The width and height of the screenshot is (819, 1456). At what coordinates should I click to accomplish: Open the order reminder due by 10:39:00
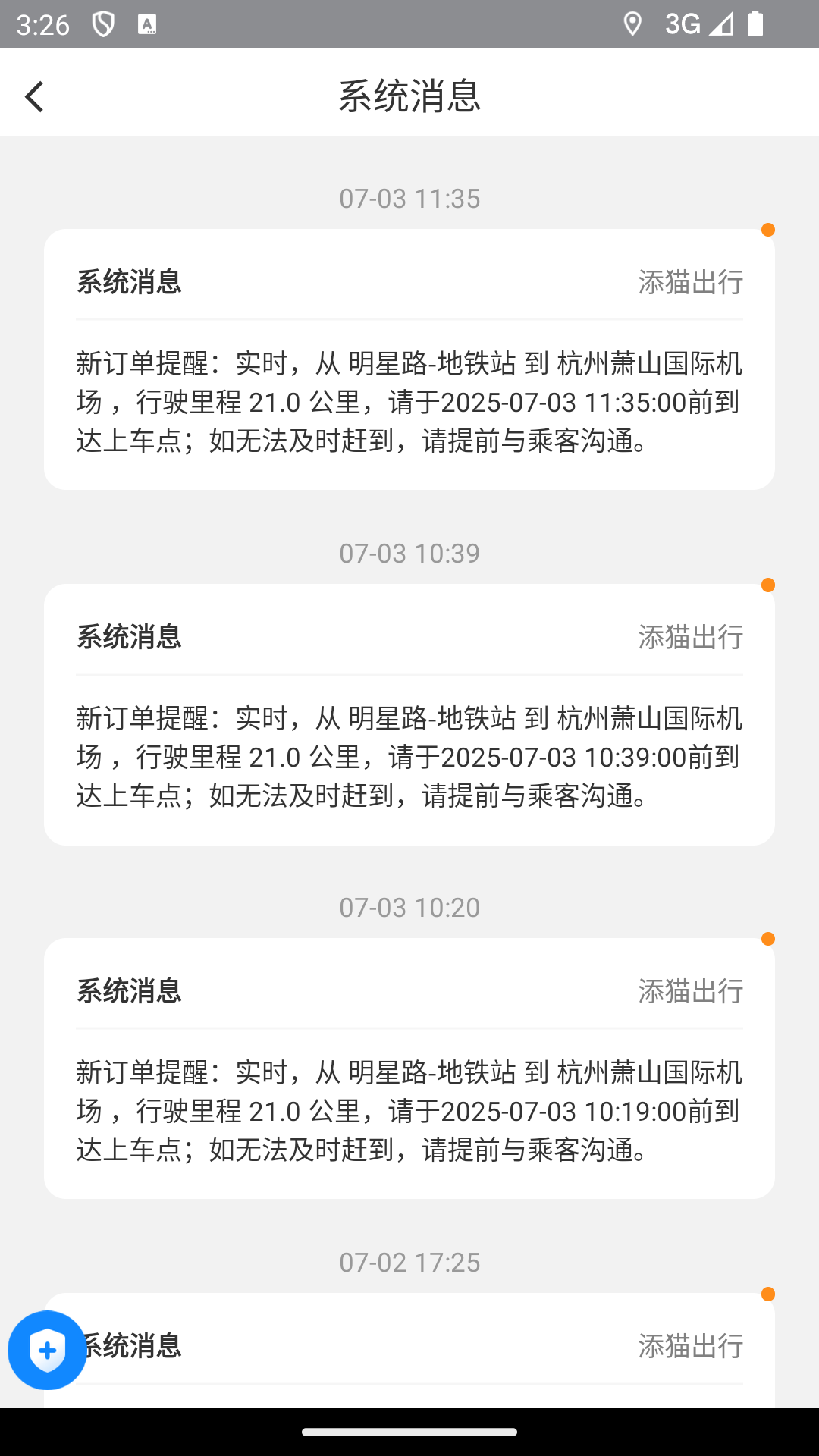(x=409, y=714)
